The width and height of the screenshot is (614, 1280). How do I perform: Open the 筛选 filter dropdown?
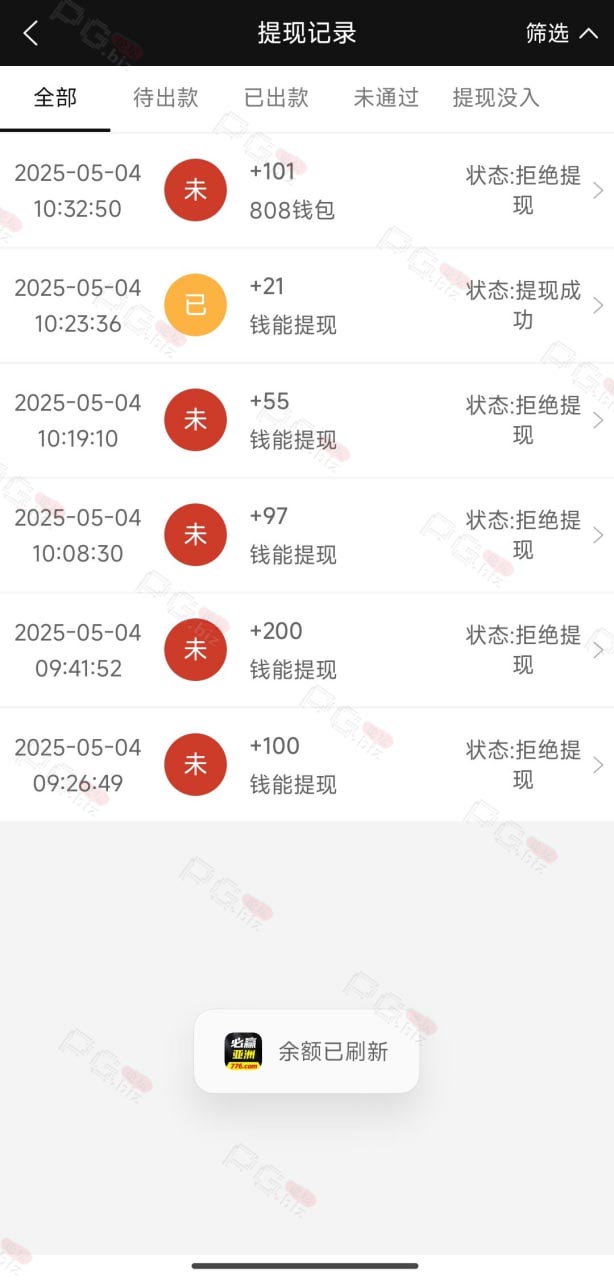coord(561,33)
